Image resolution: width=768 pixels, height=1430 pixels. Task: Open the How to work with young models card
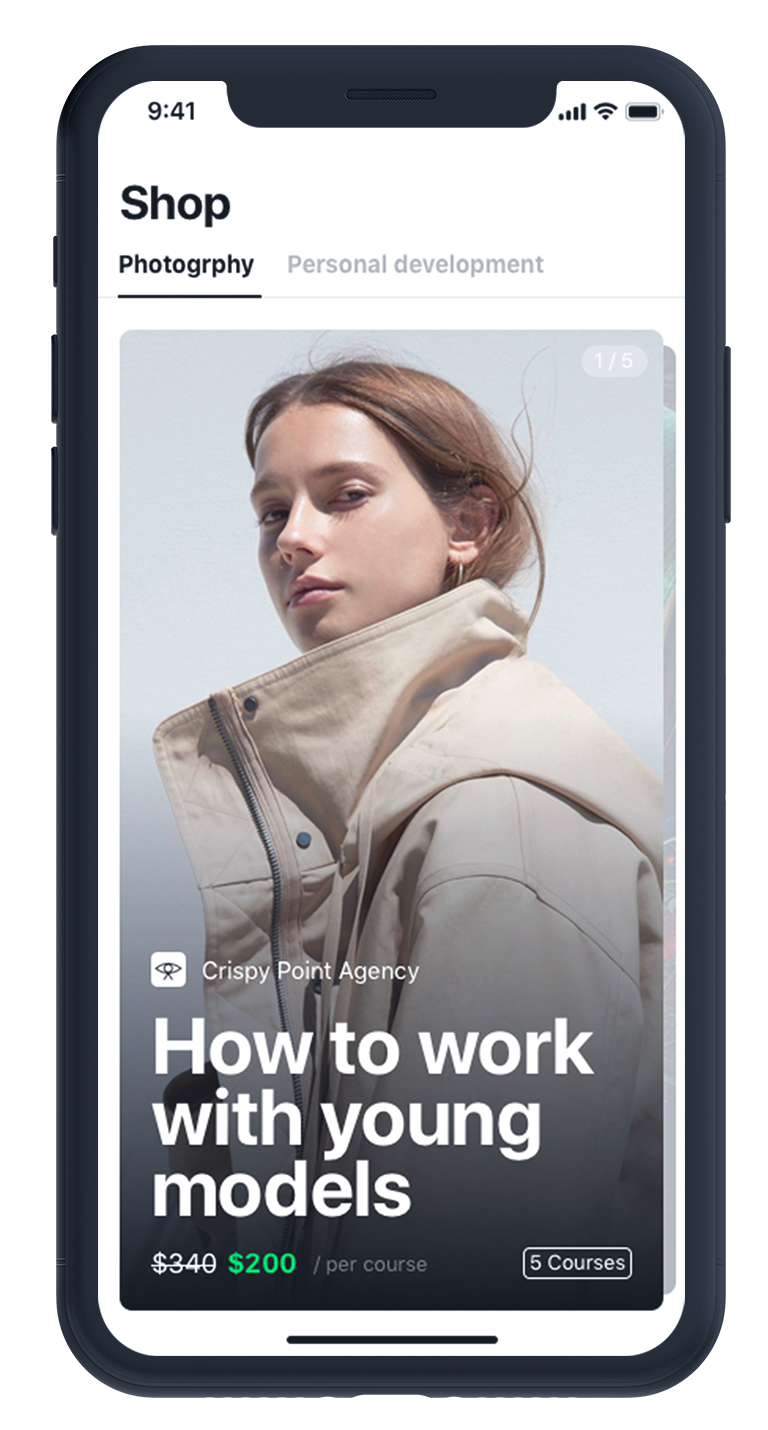coord(391,819)
